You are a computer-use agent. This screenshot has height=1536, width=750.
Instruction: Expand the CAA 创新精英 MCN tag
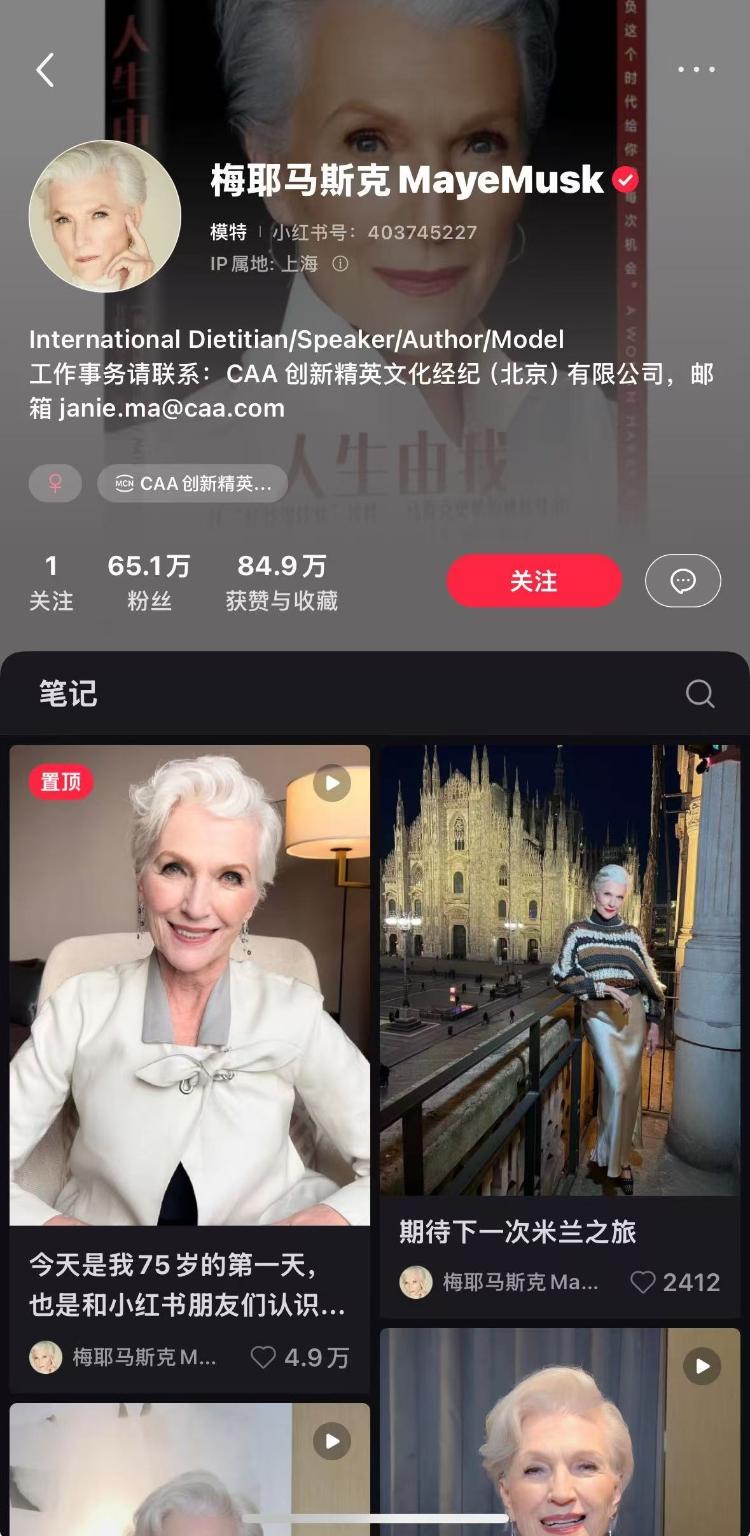193,483
